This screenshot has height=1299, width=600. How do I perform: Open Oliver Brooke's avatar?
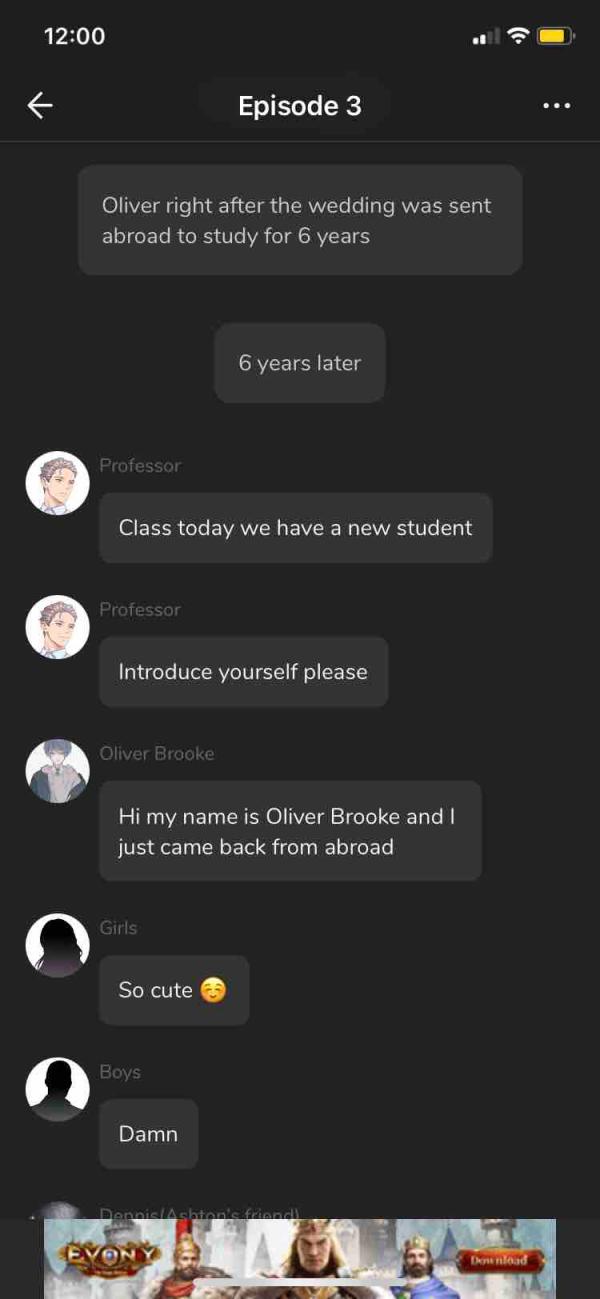coord(57,771)
